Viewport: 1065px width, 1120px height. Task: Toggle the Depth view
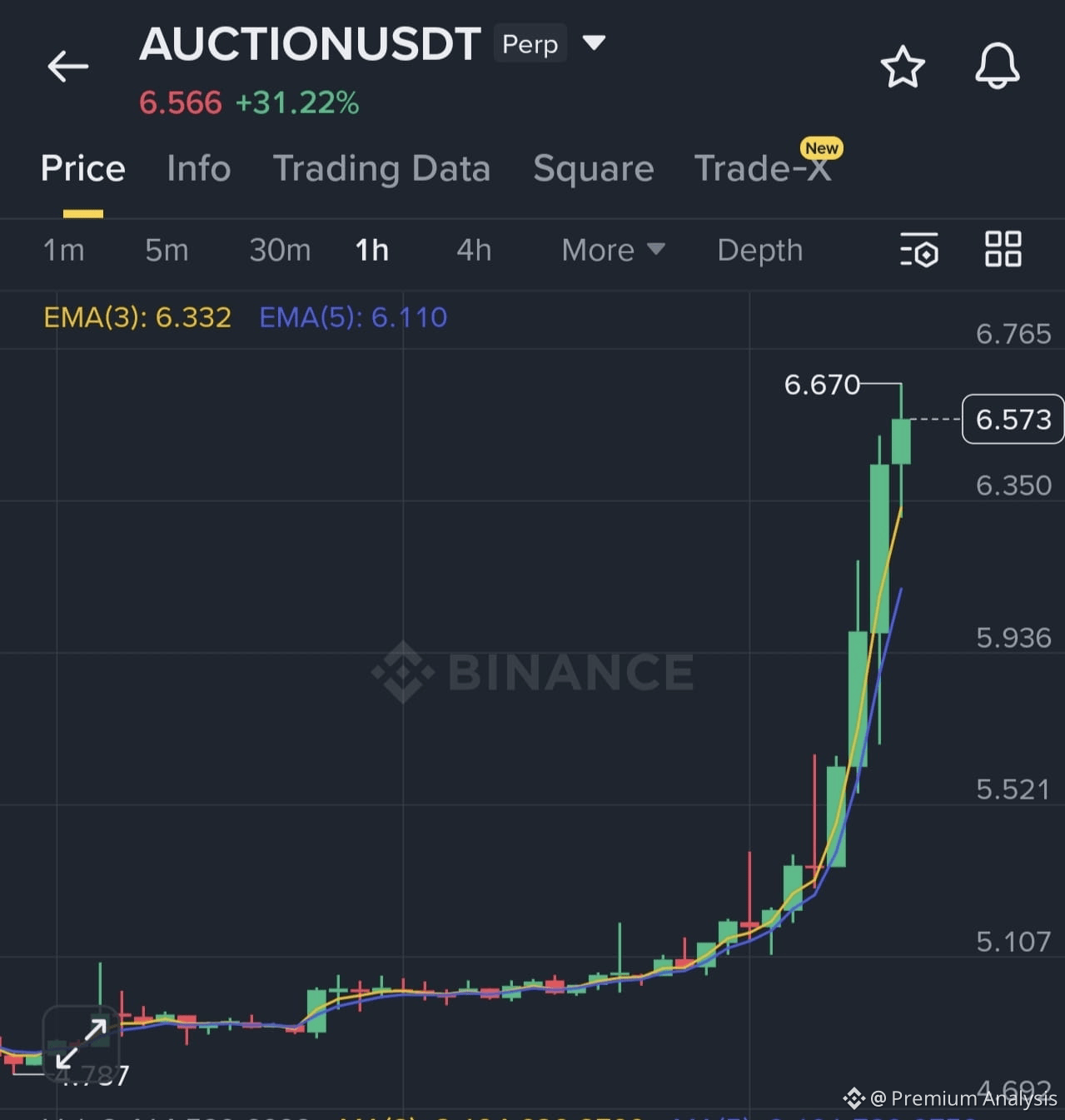coord(759,250)
